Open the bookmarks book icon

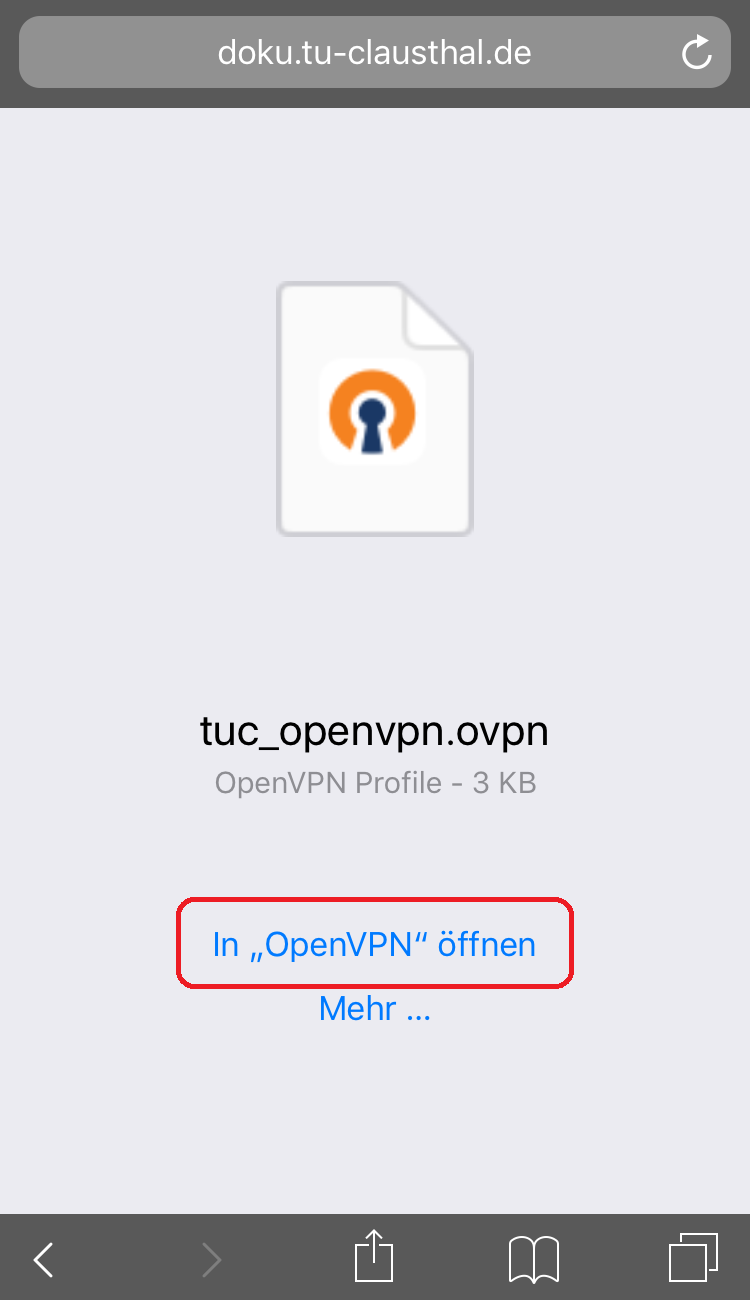(x=534, y=1258)
